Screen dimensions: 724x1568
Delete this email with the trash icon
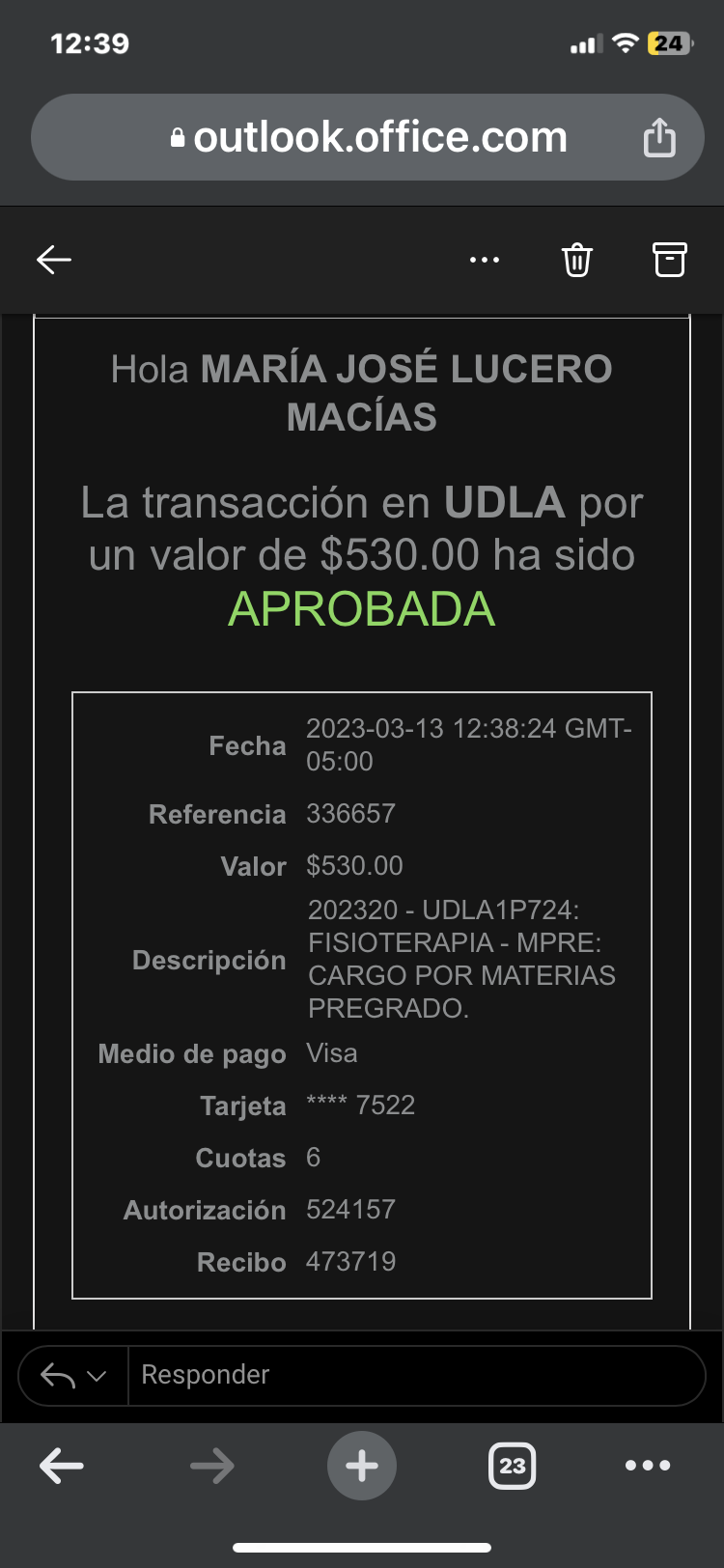[x=577, y=260]
